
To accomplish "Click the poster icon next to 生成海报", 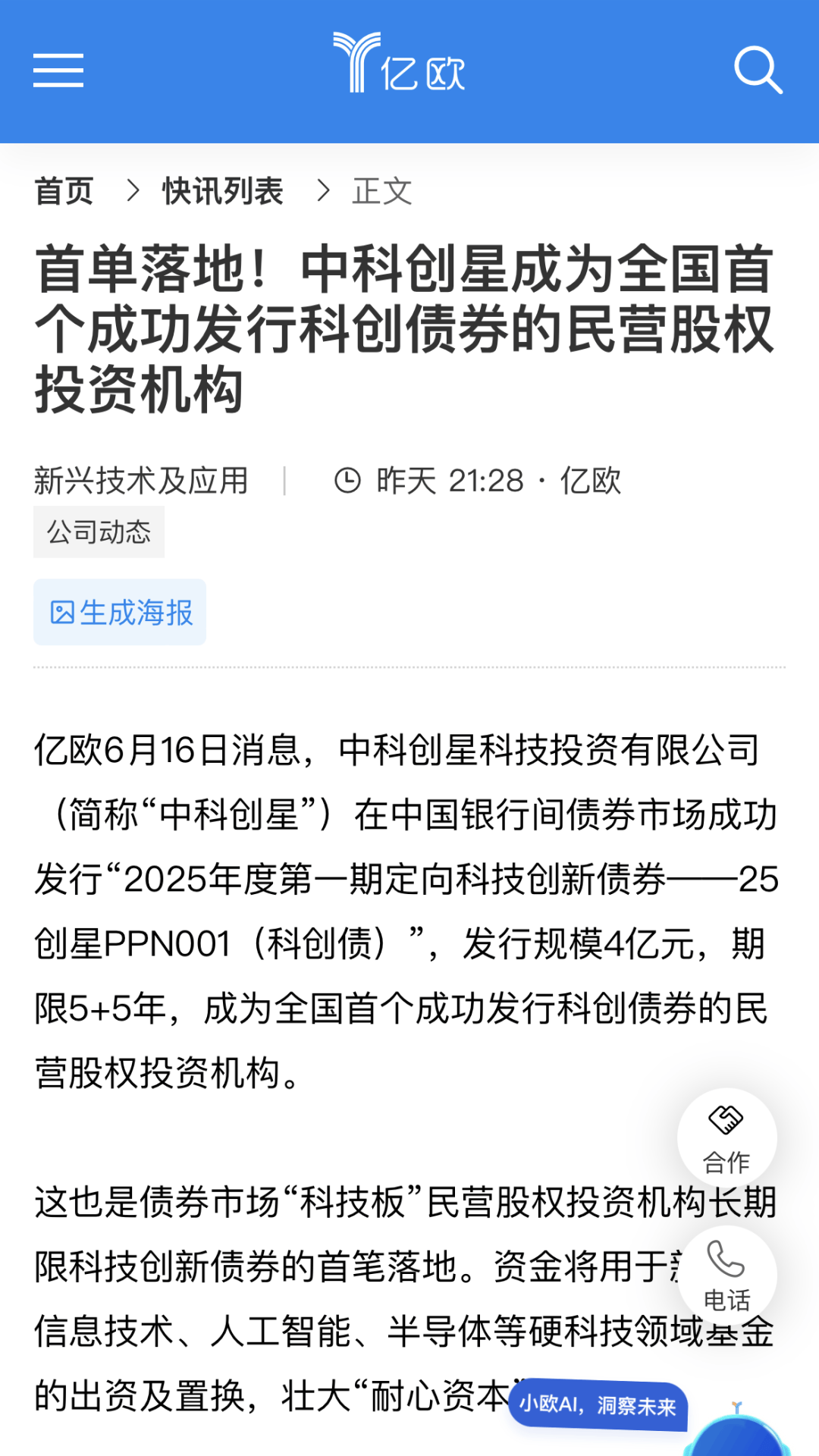I will [x=63, y=611].
